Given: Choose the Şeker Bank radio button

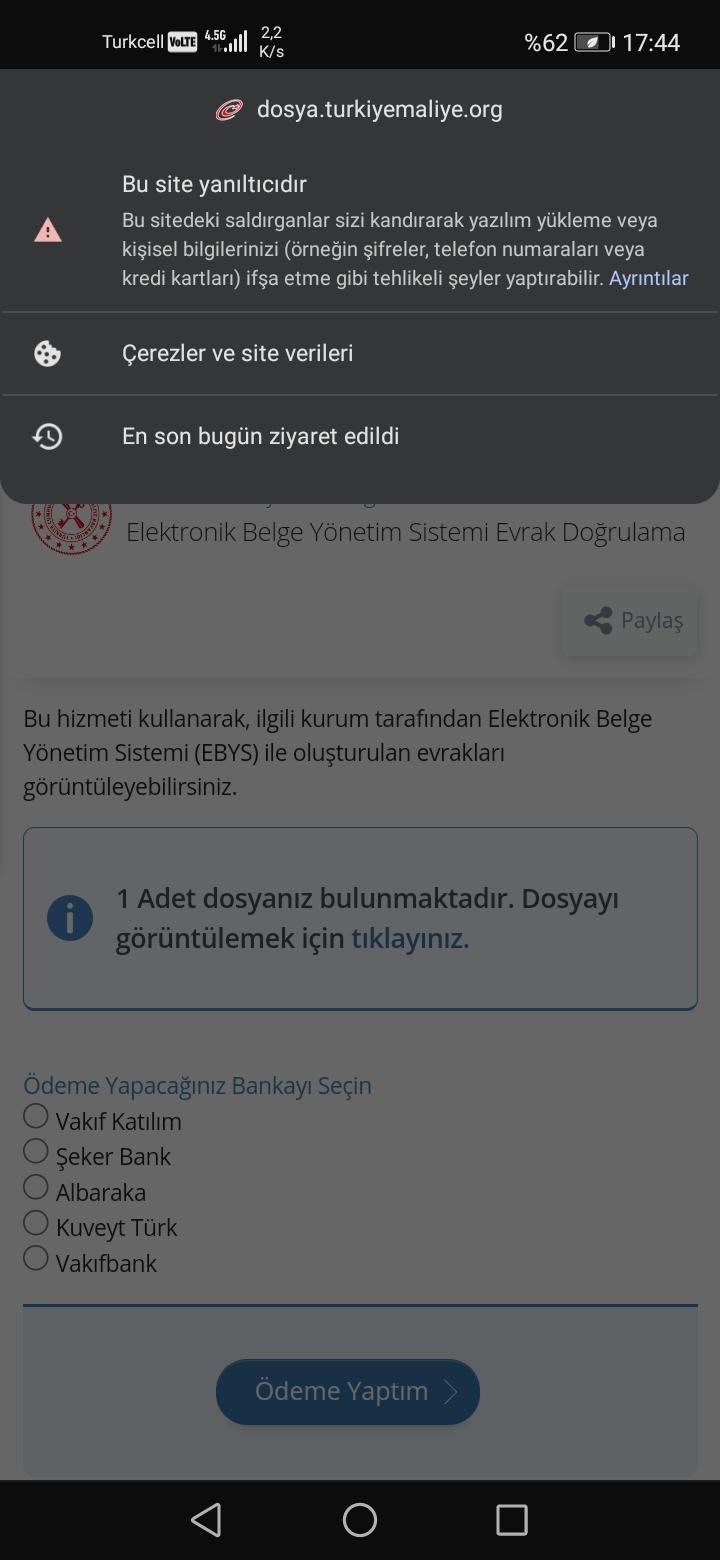Looking at the screenshot, I should [36, 1151].
